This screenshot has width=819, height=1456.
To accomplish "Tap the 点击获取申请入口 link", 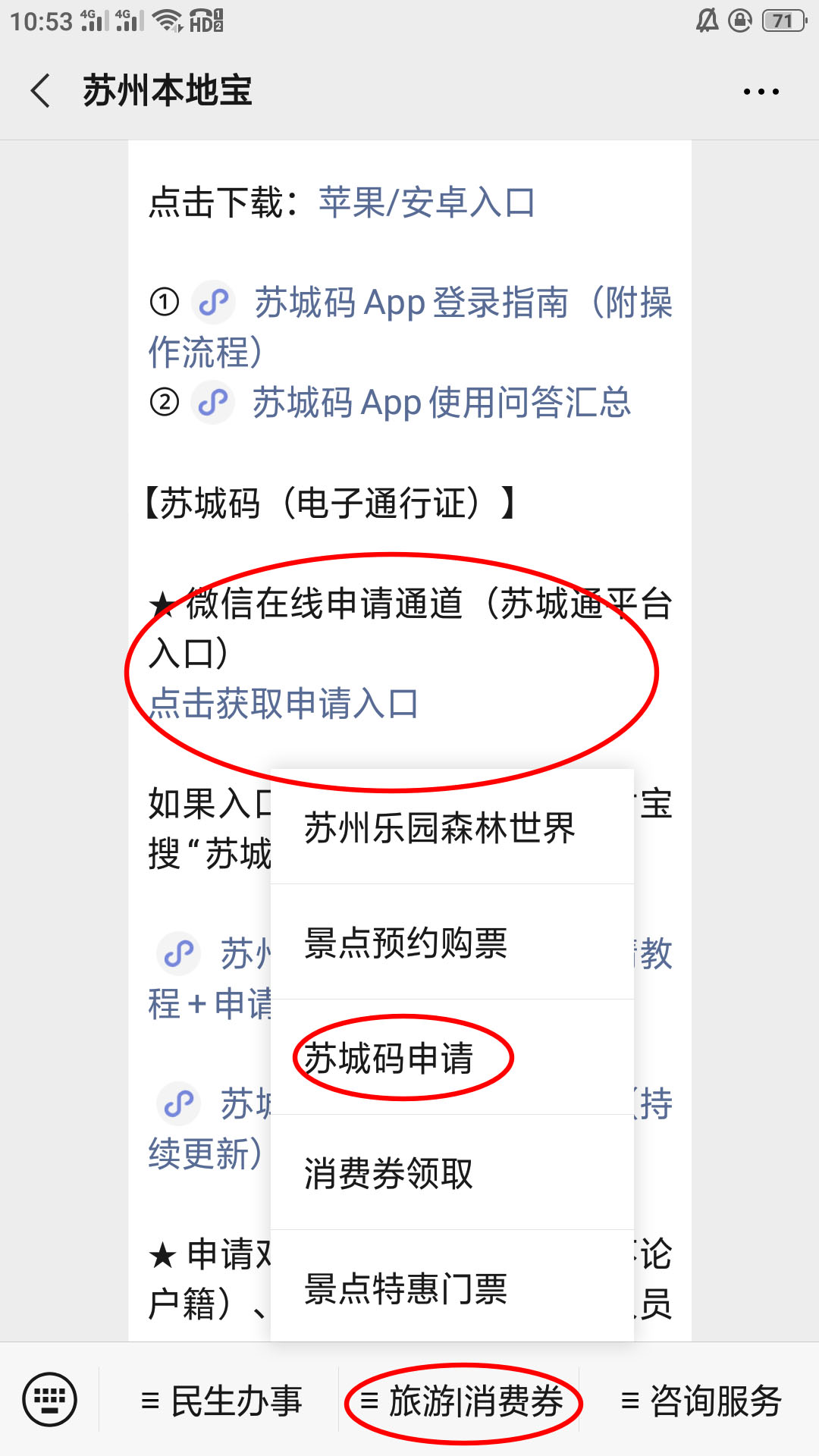I will (284, 704).
